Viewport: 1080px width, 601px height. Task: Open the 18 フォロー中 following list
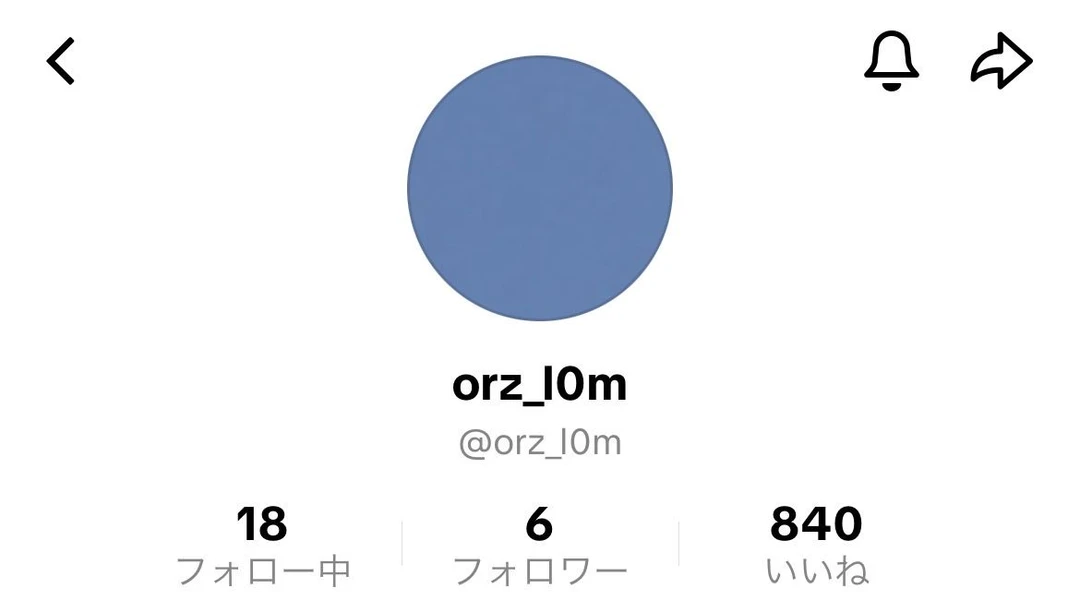[x=263, y=545]
